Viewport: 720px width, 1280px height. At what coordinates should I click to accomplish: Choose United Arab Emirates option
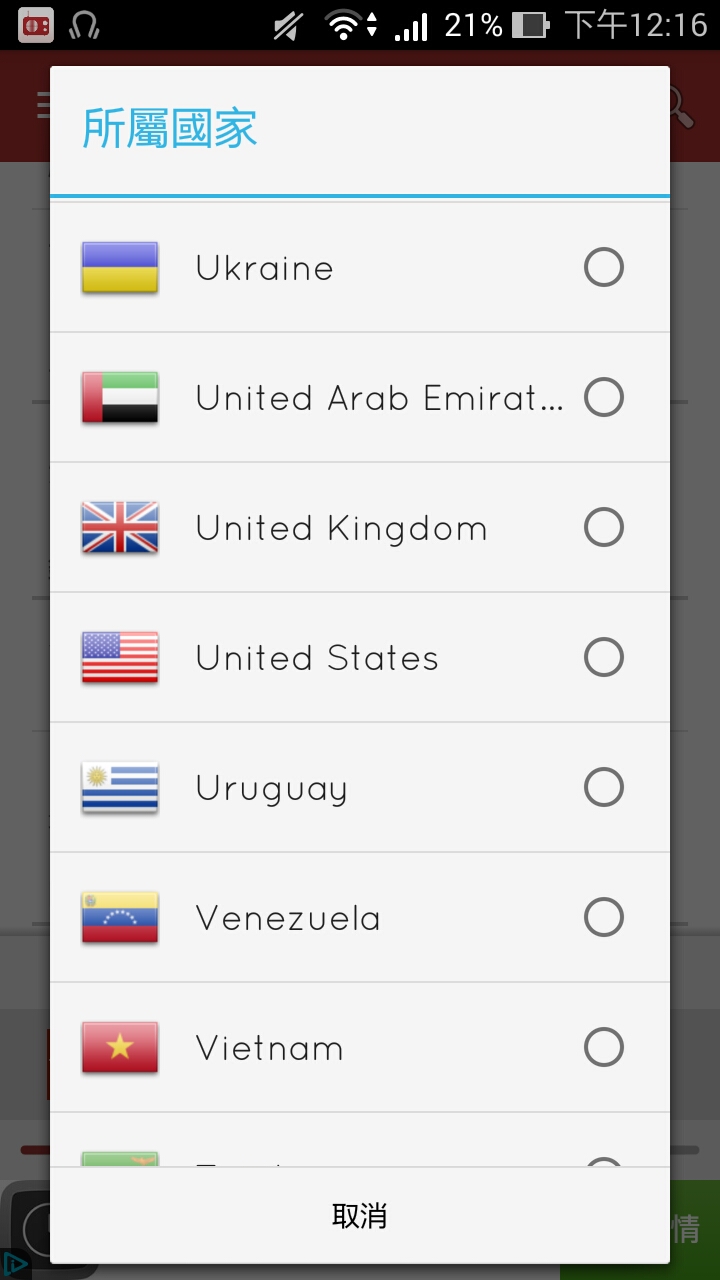[360, 397]
